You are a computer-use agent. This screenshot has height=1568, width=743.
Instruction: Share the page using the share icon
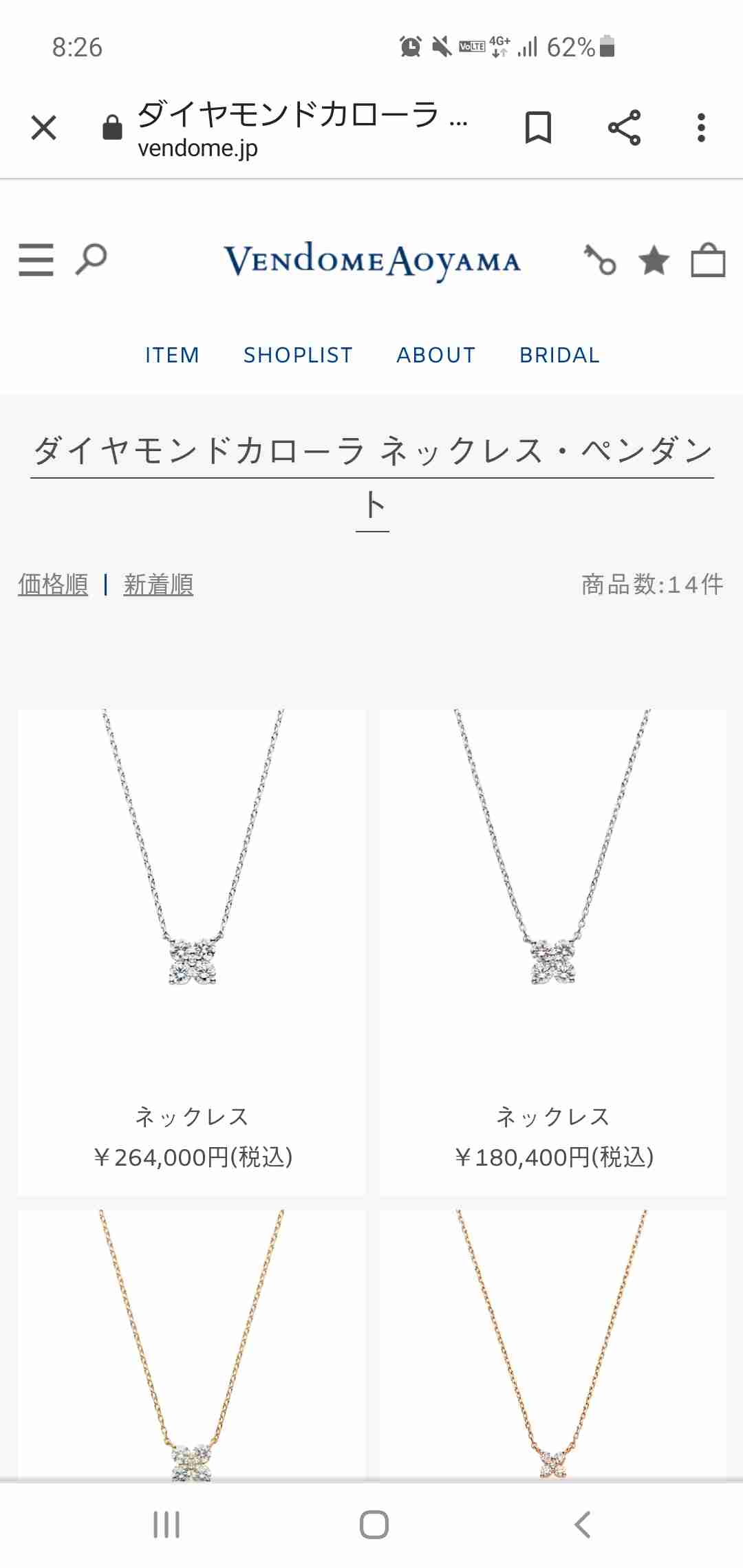[621, 127]
